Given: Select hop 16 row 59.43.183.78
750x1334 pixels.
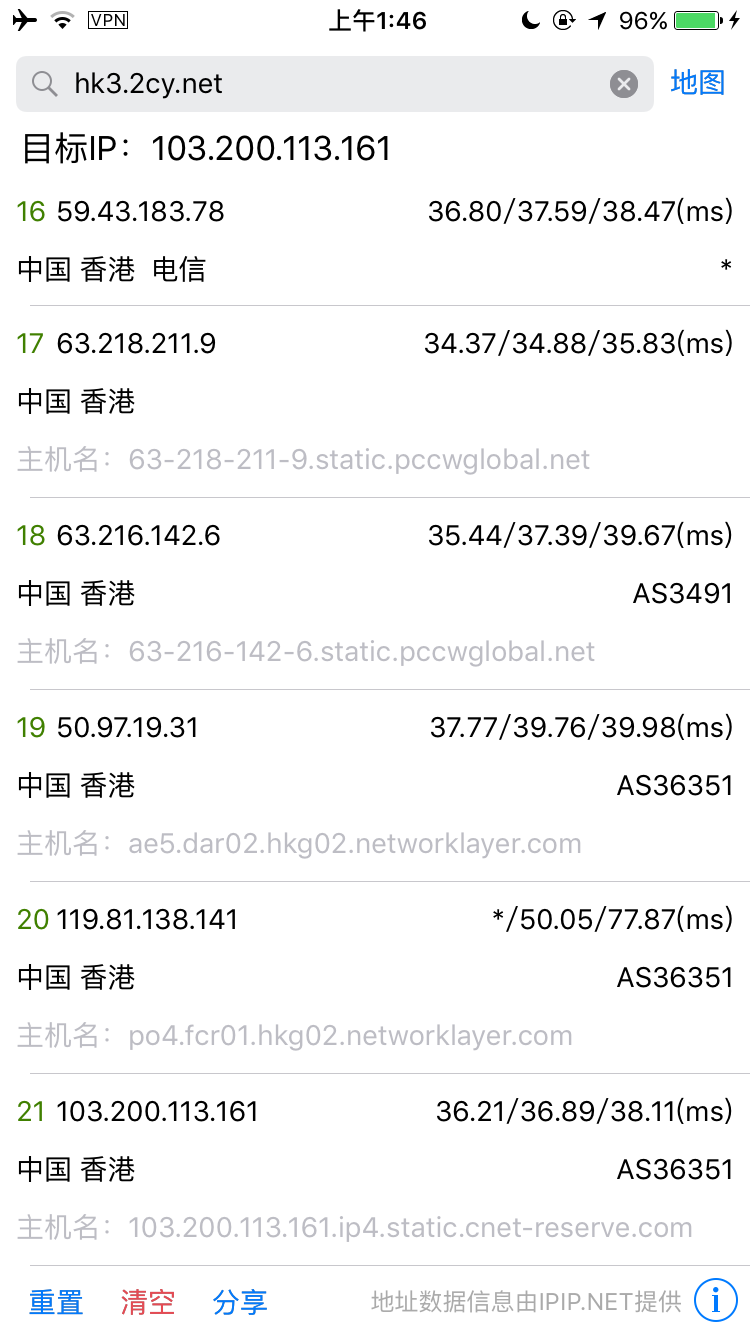Looking at the screenshot, I should point(375,240).
